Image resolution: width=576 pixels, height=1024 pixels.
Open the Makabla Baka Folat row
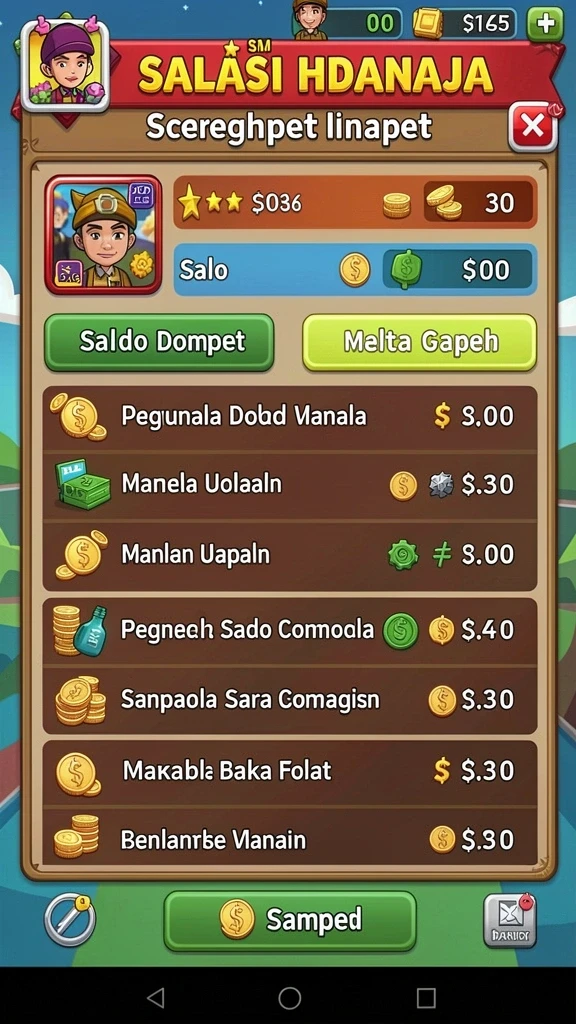click(290, 772)
